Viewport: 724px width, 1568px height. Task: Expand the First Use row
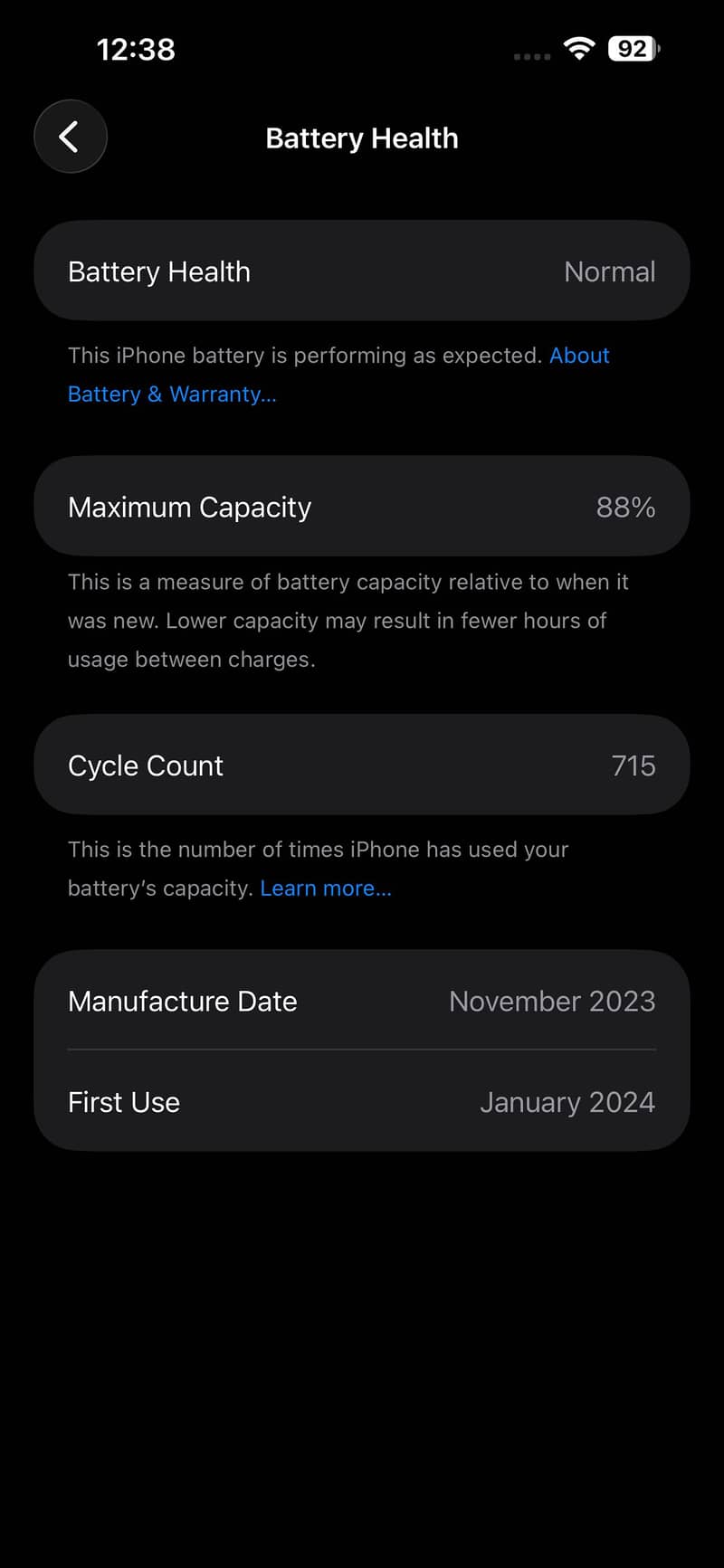tap(362, 1102)
